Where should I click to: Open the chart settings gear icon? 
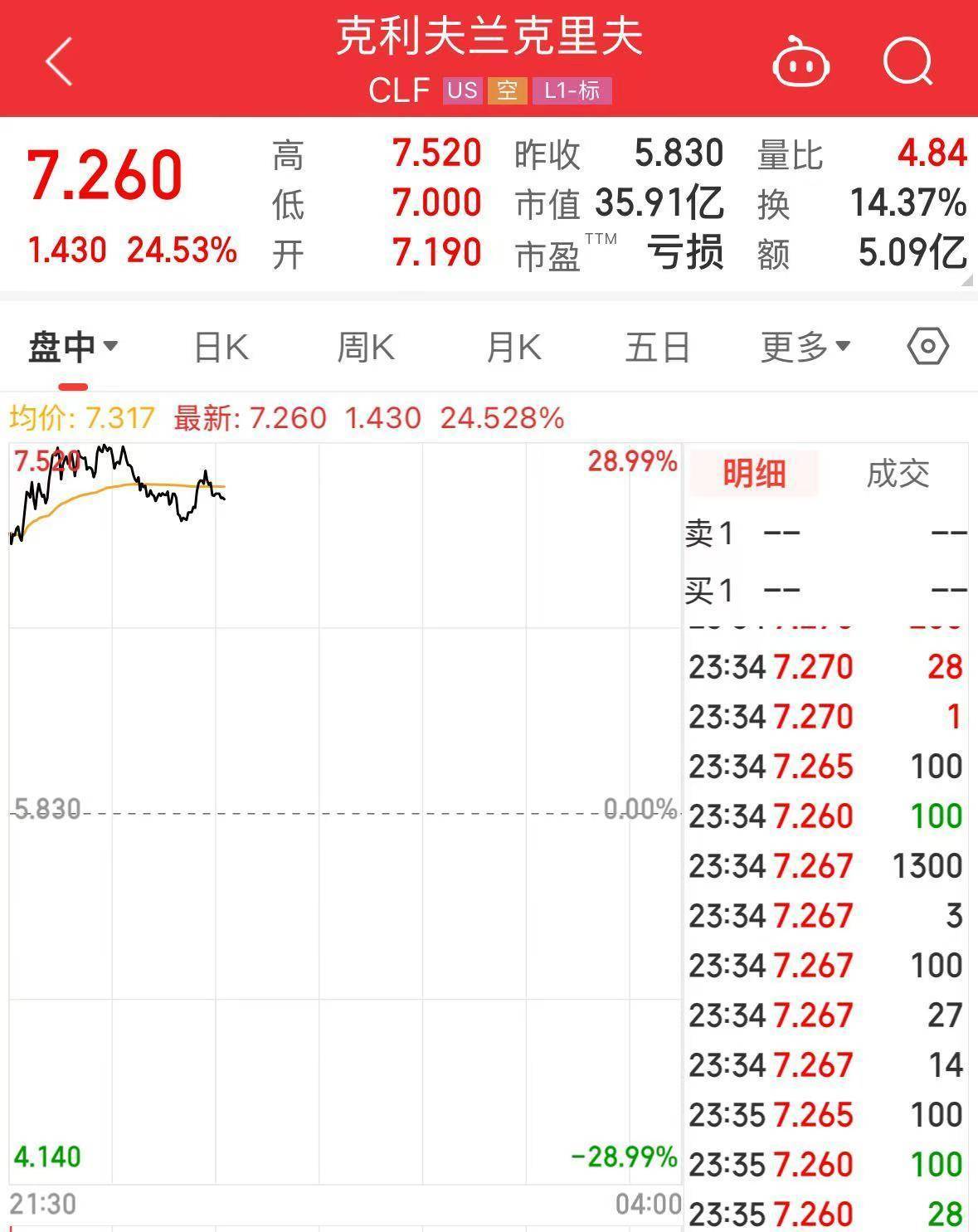[927, 347]
